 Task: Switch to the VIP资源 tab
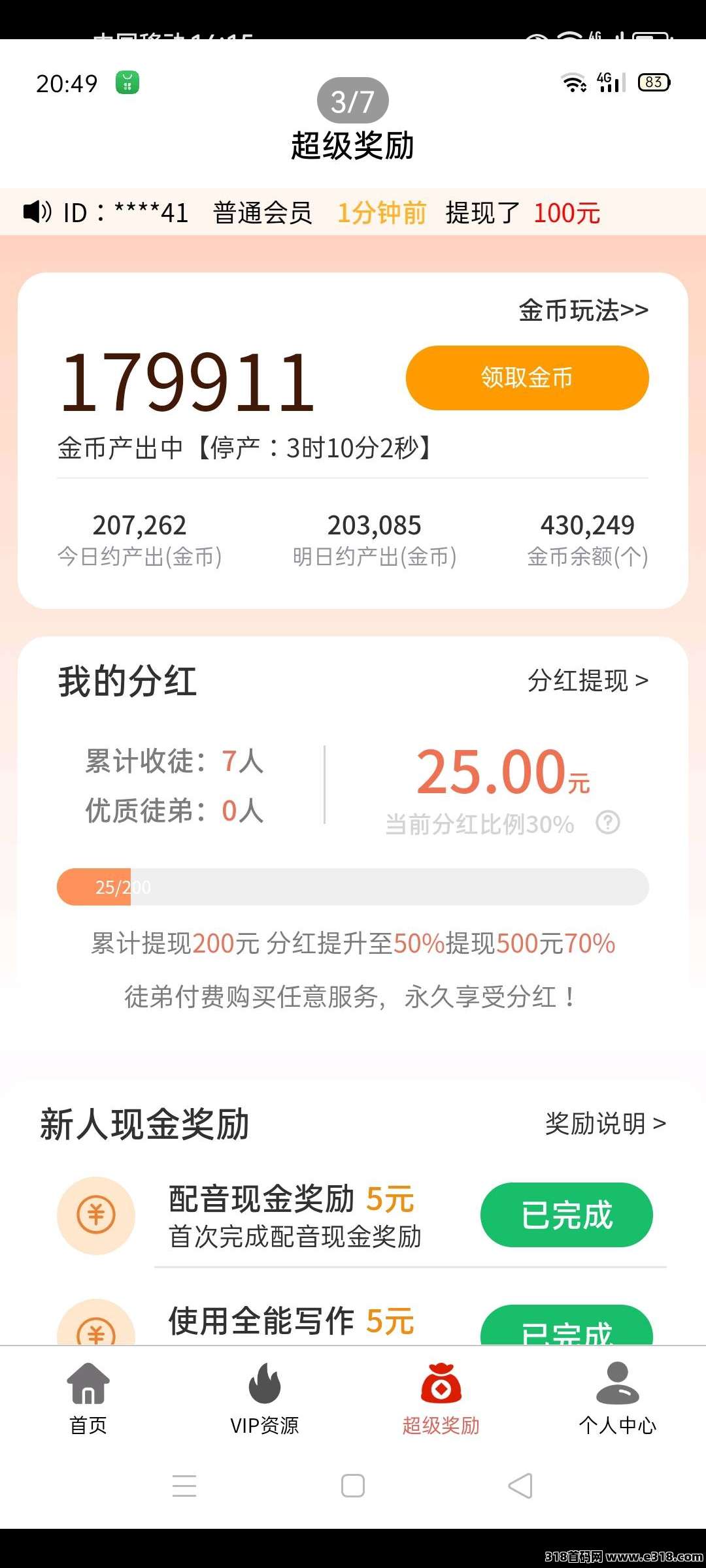point(264,1398)
